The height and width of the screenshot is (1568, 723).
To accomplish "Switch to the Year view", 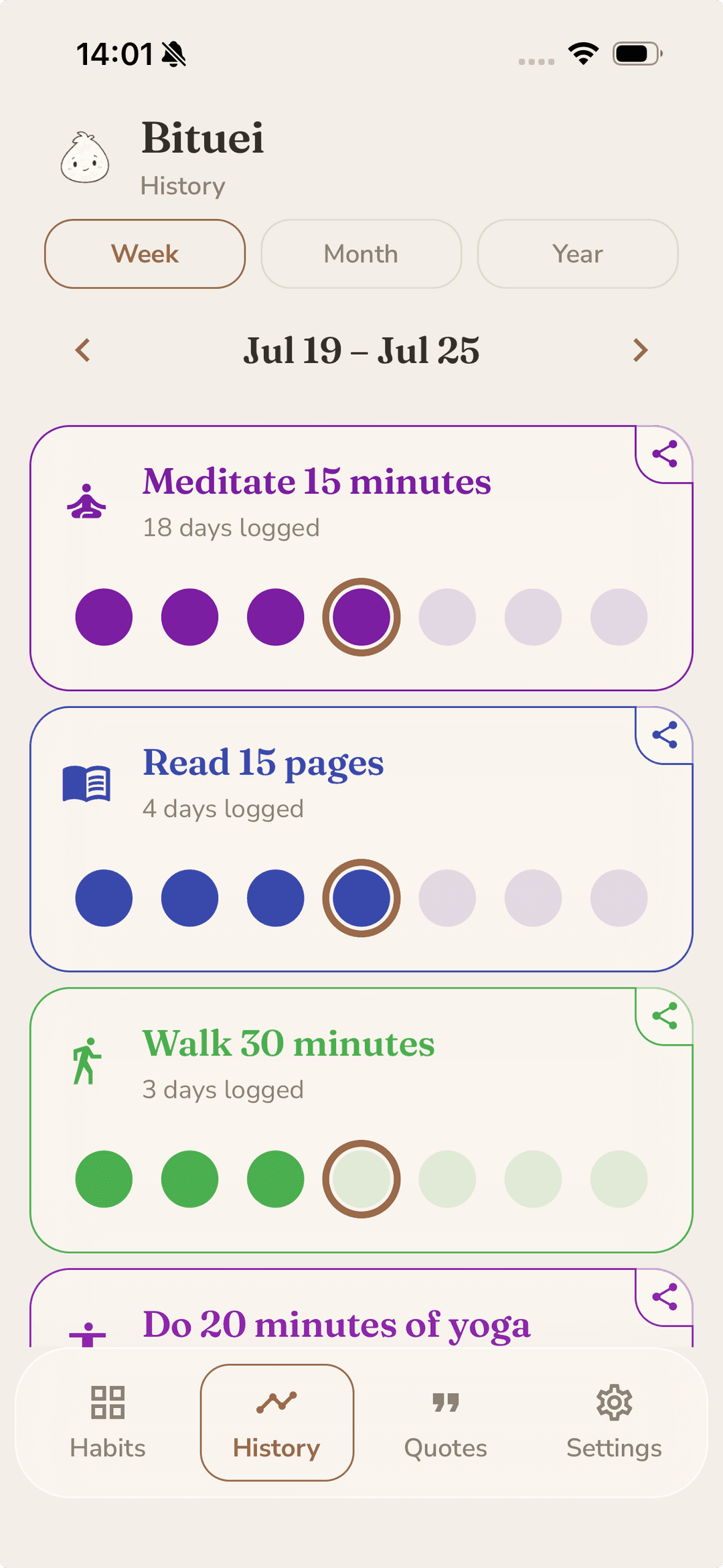I will 578,254.
